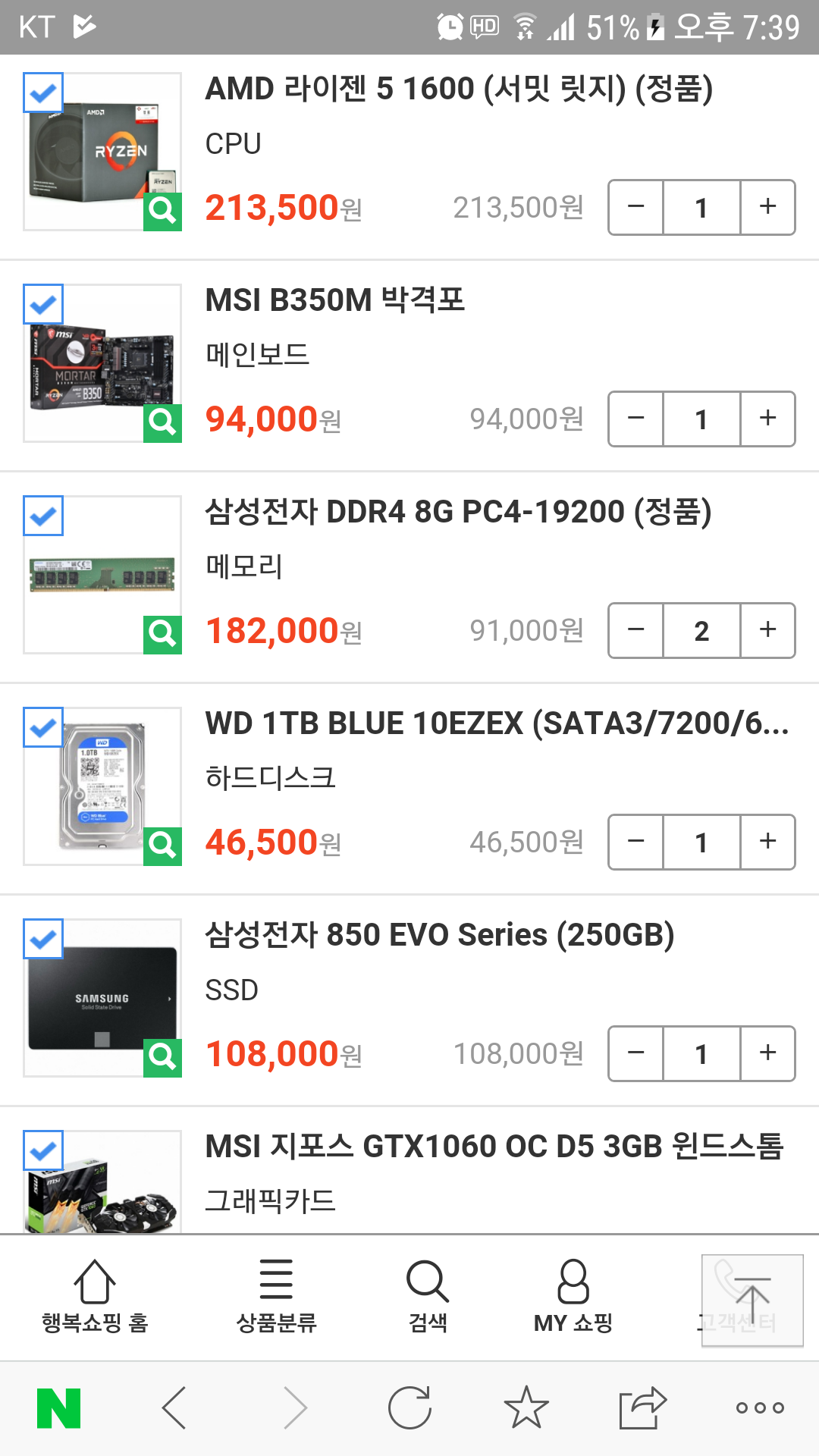Screen dimensions: 819x1456
Task: Decrease quantity of 삼성전자 850 EVO SSD
Action: coord(636,1053)
